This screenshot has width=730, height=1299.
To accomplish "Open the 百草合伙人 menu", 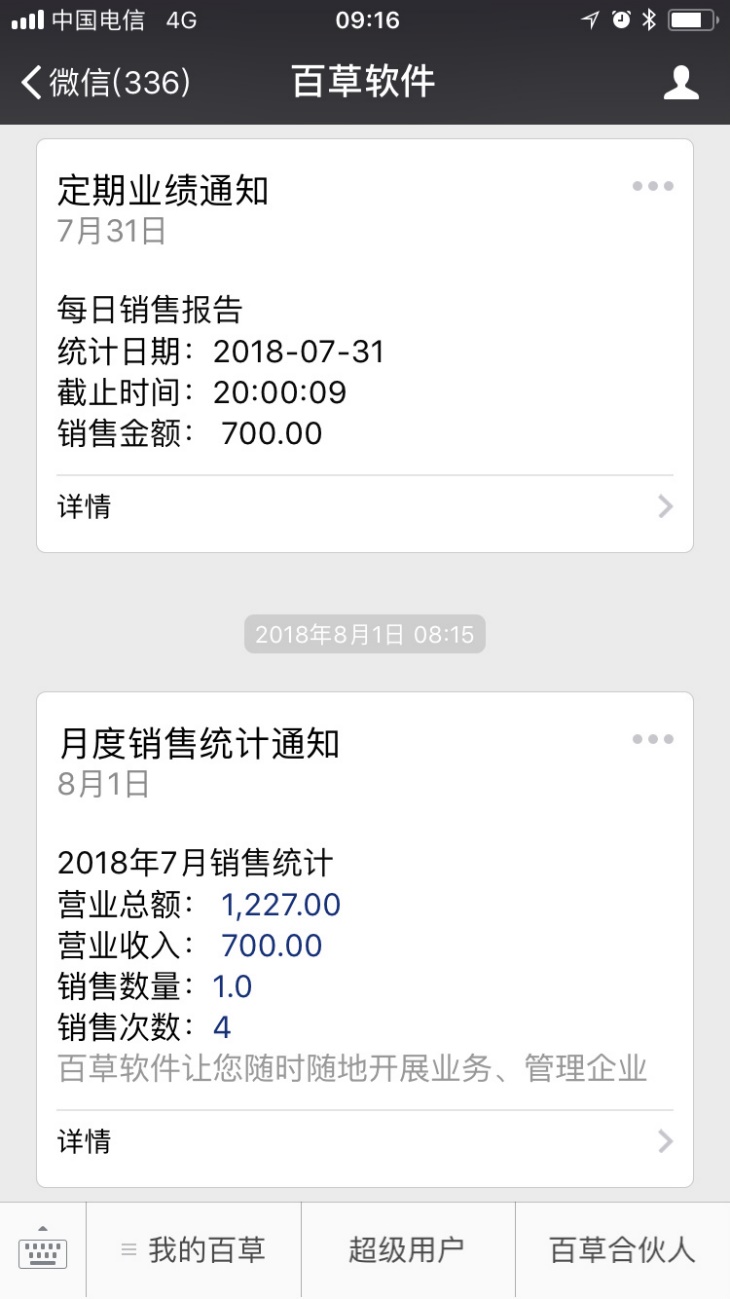I will click(620, 1250).
